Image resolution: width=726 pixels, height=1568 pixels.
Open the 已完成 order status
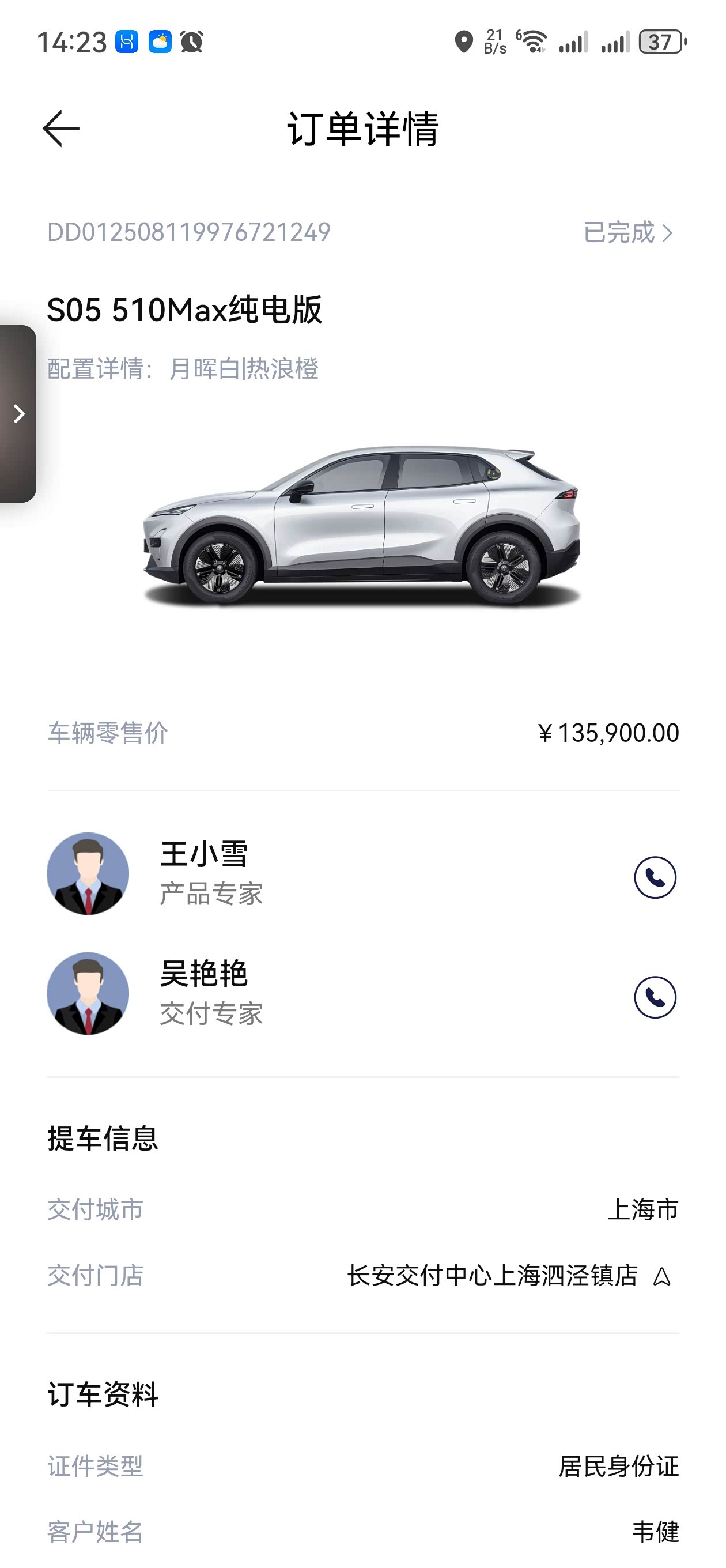coord(627,232)
